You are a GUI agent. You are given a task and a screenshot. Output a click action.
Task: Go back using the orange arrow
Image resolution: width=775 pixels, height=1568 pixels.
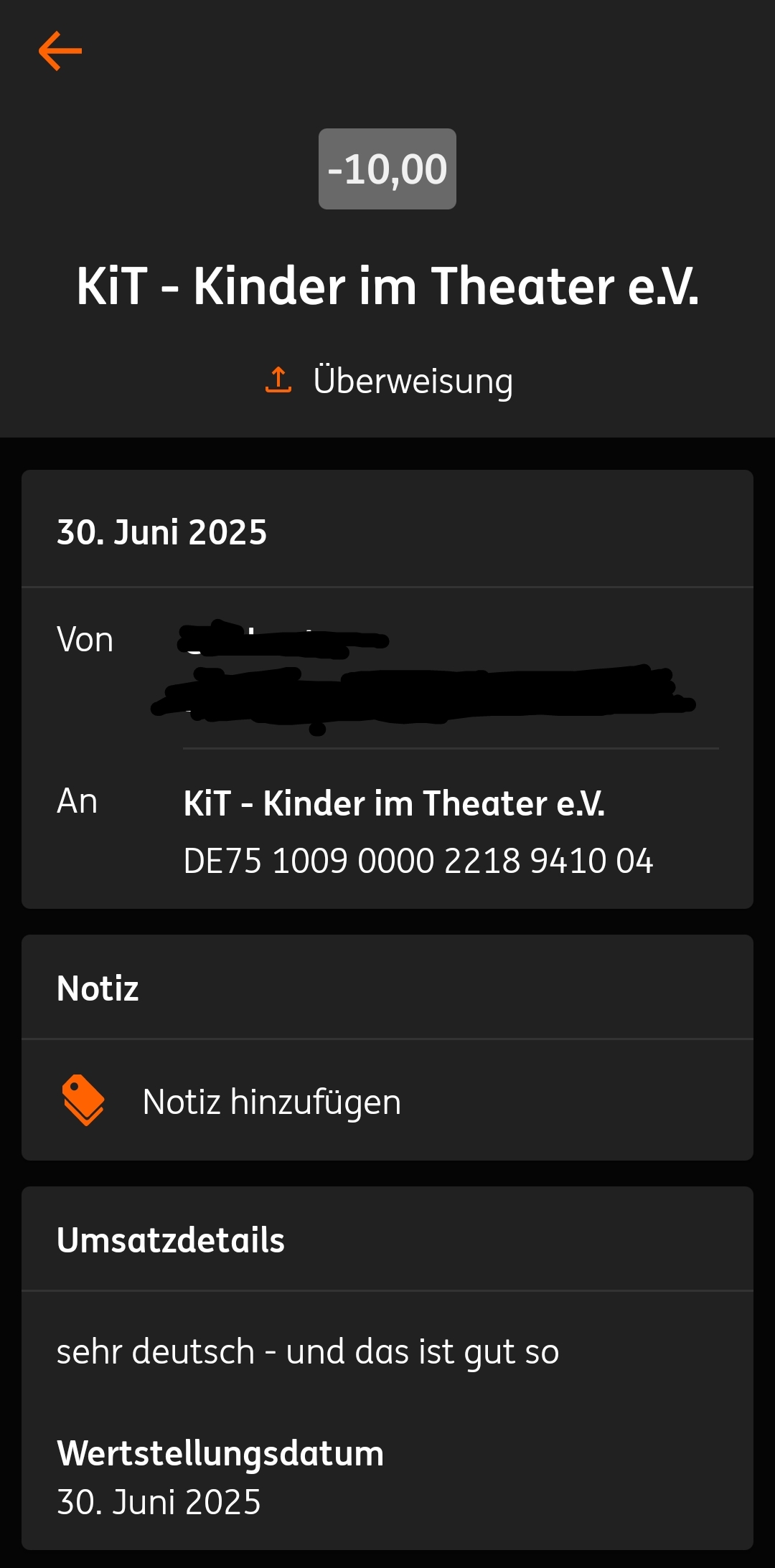(60, 51)
